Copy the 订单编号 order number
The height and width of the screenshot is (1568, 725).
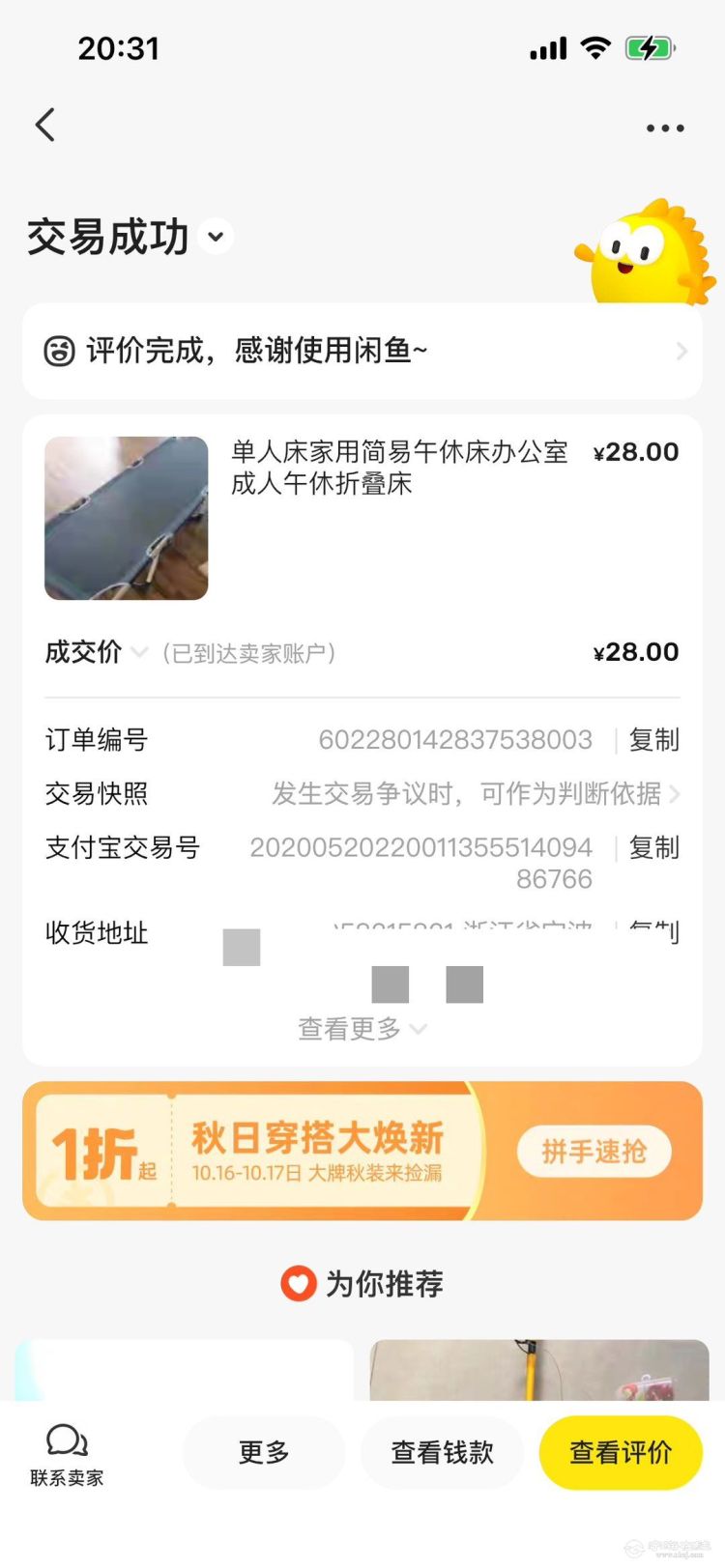point(653,740)
